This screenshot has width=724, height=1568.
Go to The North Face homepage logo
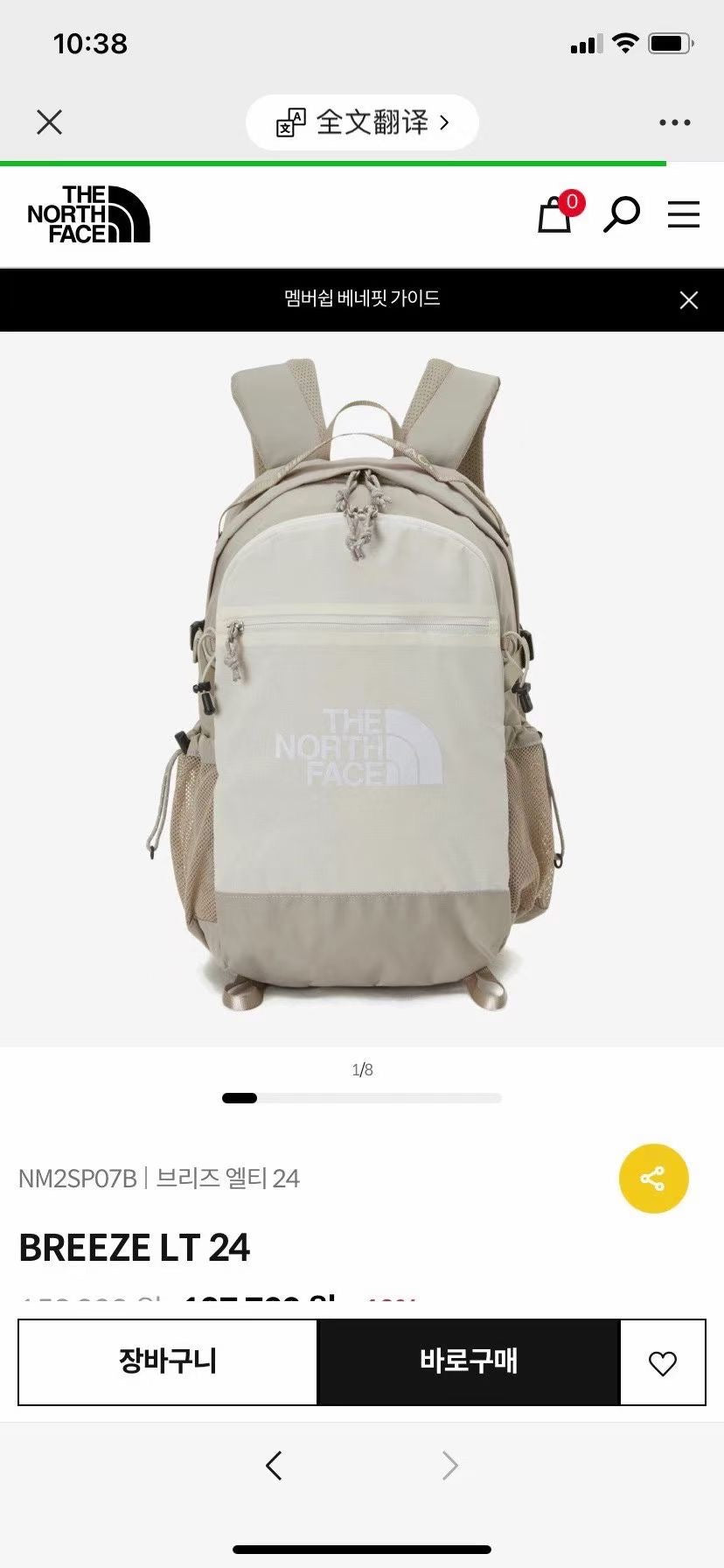[x=88, y=214]
